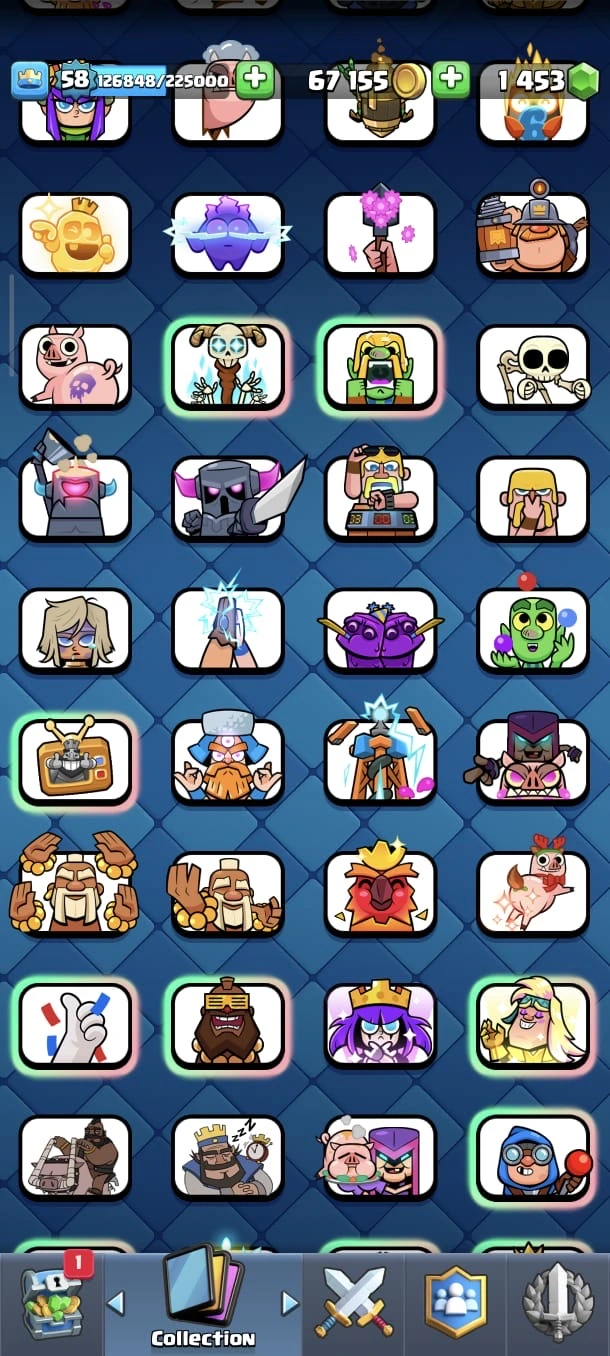Select the sleeping king with alarm clock emote
The height and width of the screenshot is (1356, 610).
[228, 1157]
